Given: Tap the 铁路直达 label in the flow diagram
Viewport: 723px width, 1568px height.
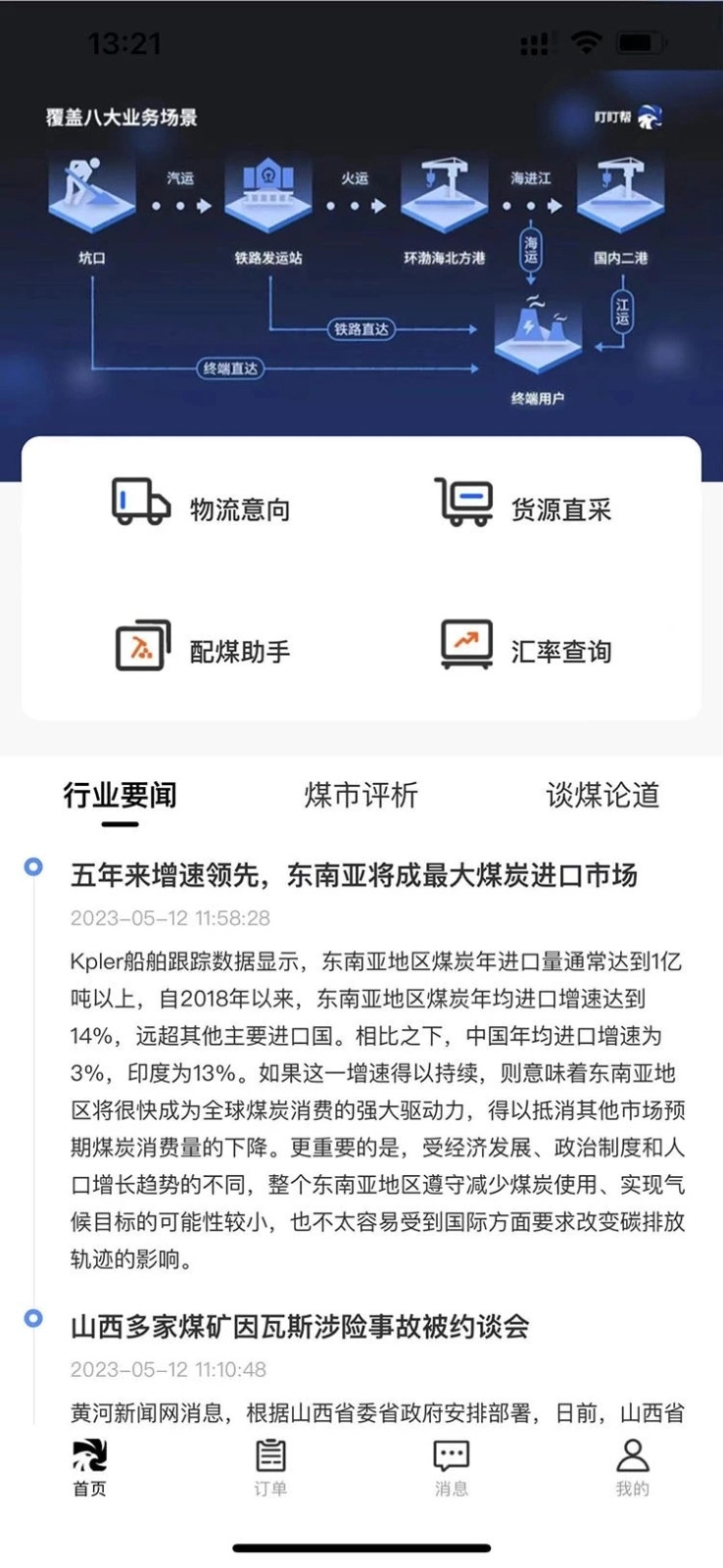Looking at the screenshot, I should [x=362, y=329].
